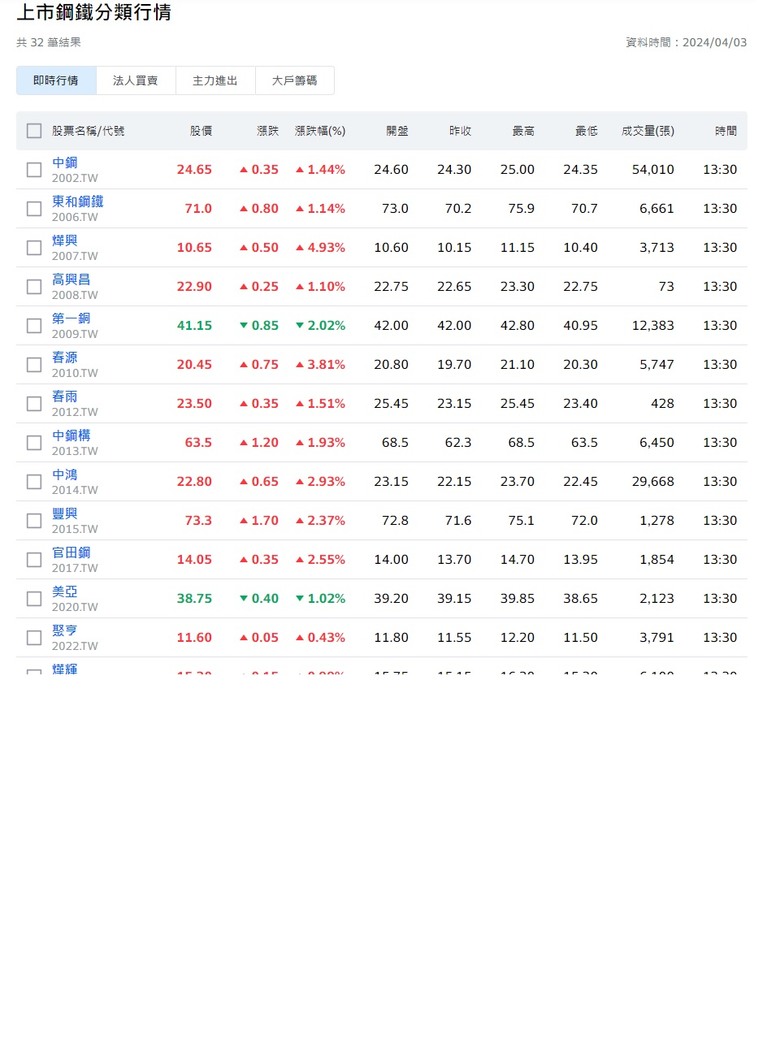The height and width of the screenshot is (1040, 780).
Task: Open the 官田鋼 stock details
Action: coord(71,553)
